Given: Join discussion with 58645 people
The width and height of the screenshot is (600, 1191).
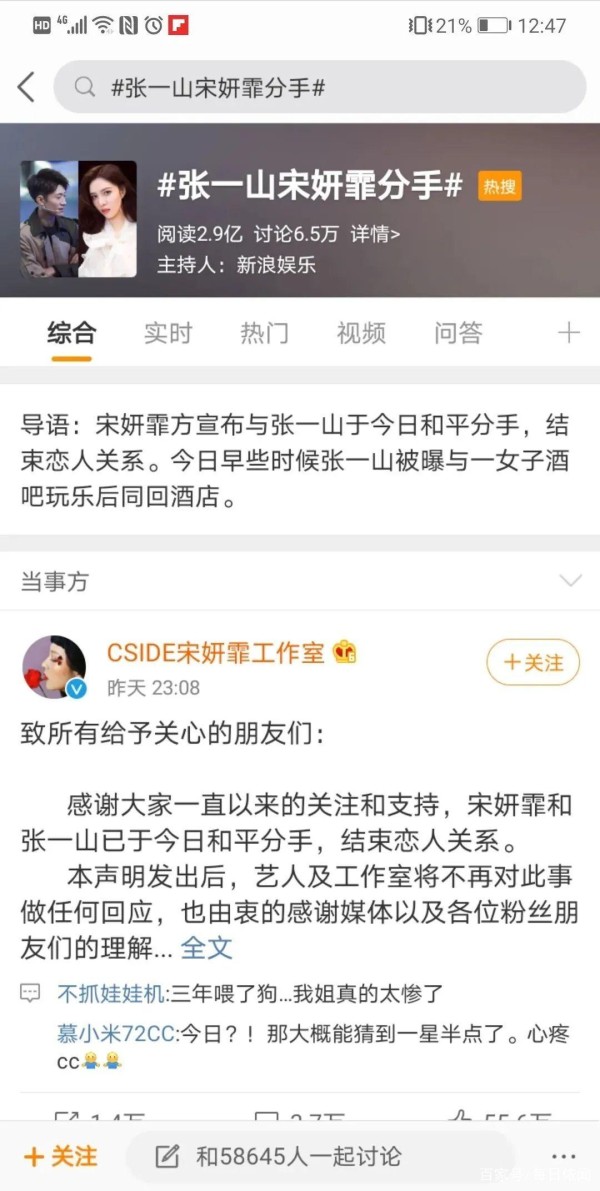Looking at the screenshot, I should coord(298,1157).
